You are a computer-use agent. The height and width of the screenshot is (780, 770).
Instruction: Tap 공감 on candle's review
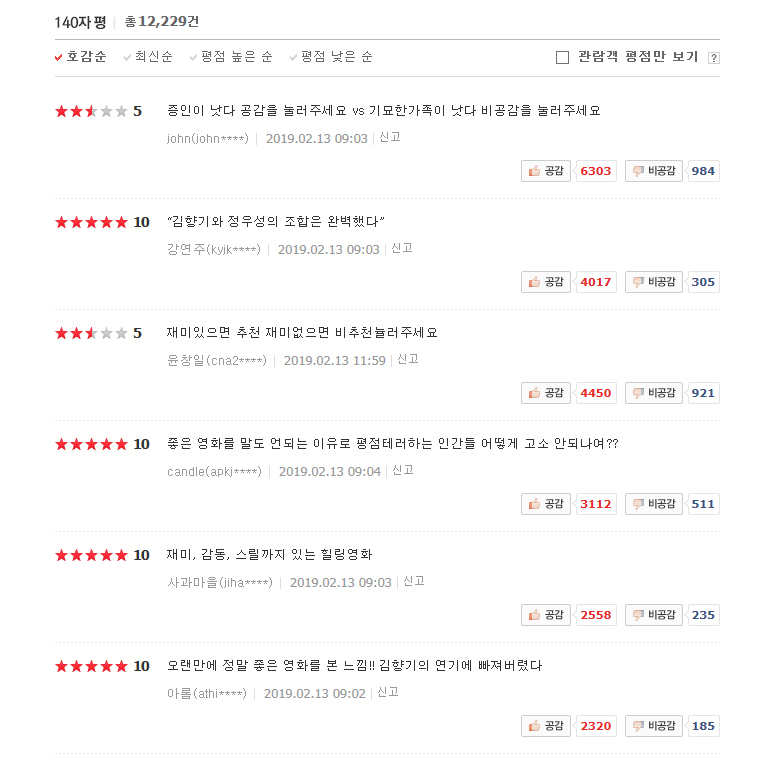546,504
